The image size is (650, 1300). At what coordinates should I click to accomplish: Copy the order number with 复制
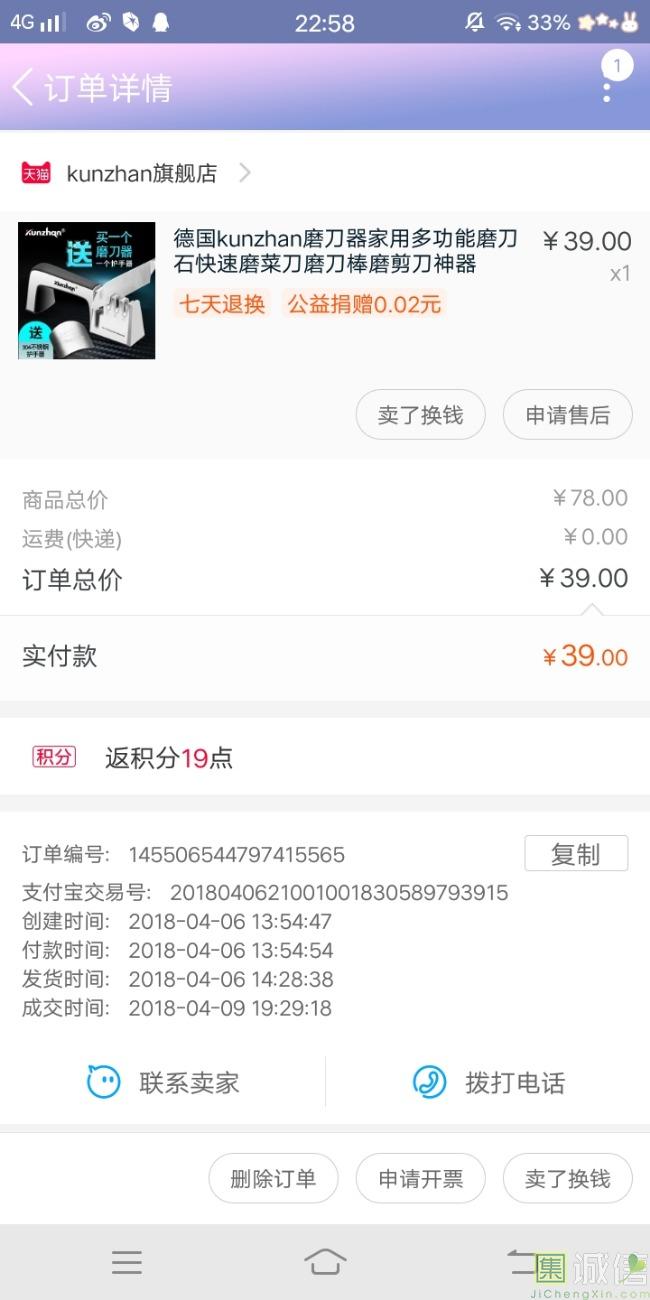(x=576, y=854)
